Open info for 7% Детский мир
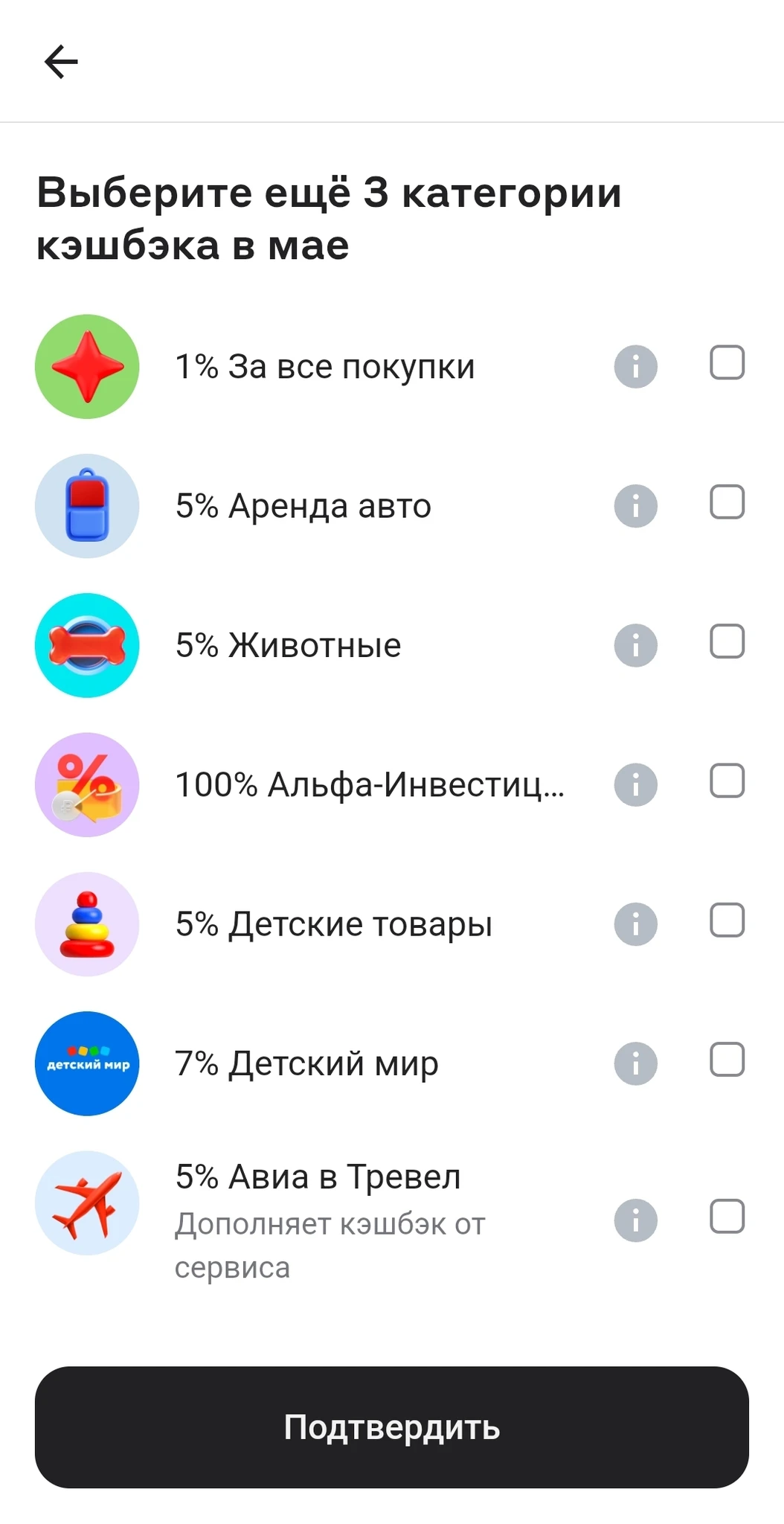Viewport: 784px width, 1524px height. pos(635,1063)
